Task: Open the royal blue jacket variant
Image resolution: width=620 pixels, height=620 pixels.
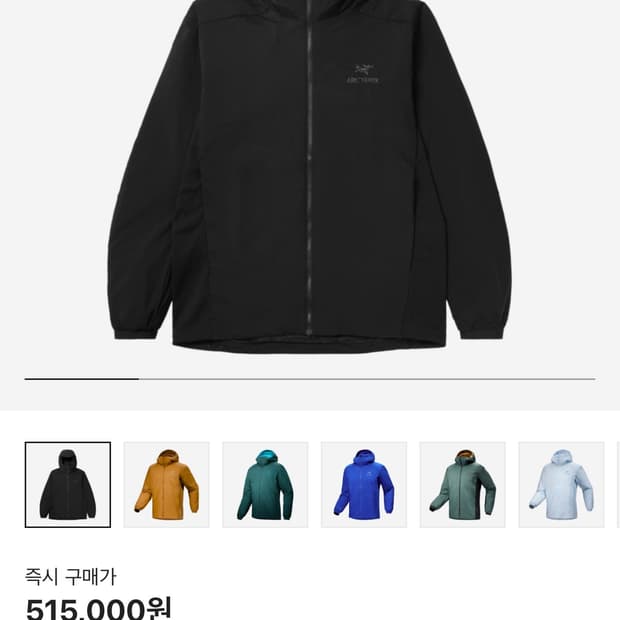Action: [x=364, y=484]
